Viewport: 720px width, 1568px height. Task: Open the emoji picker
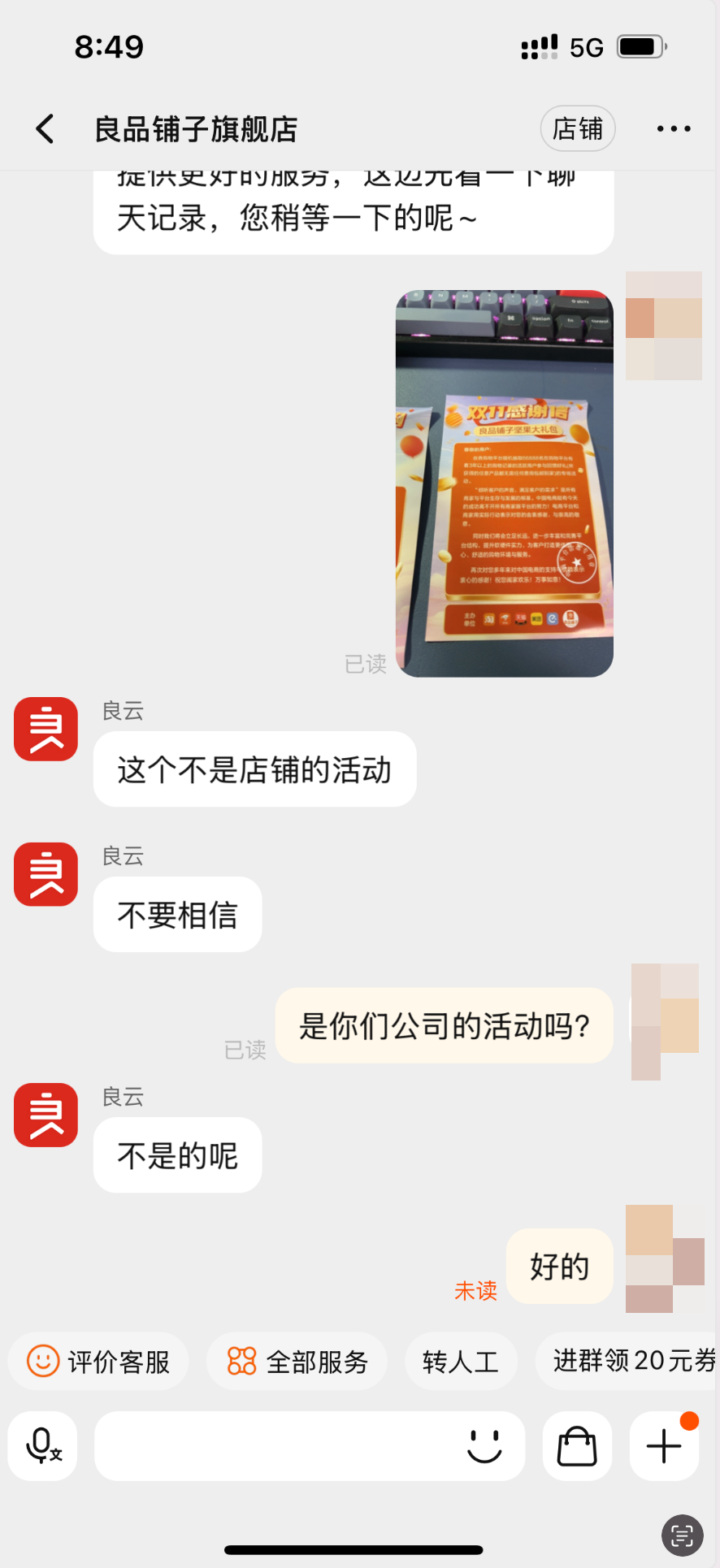click(484, 1446)
